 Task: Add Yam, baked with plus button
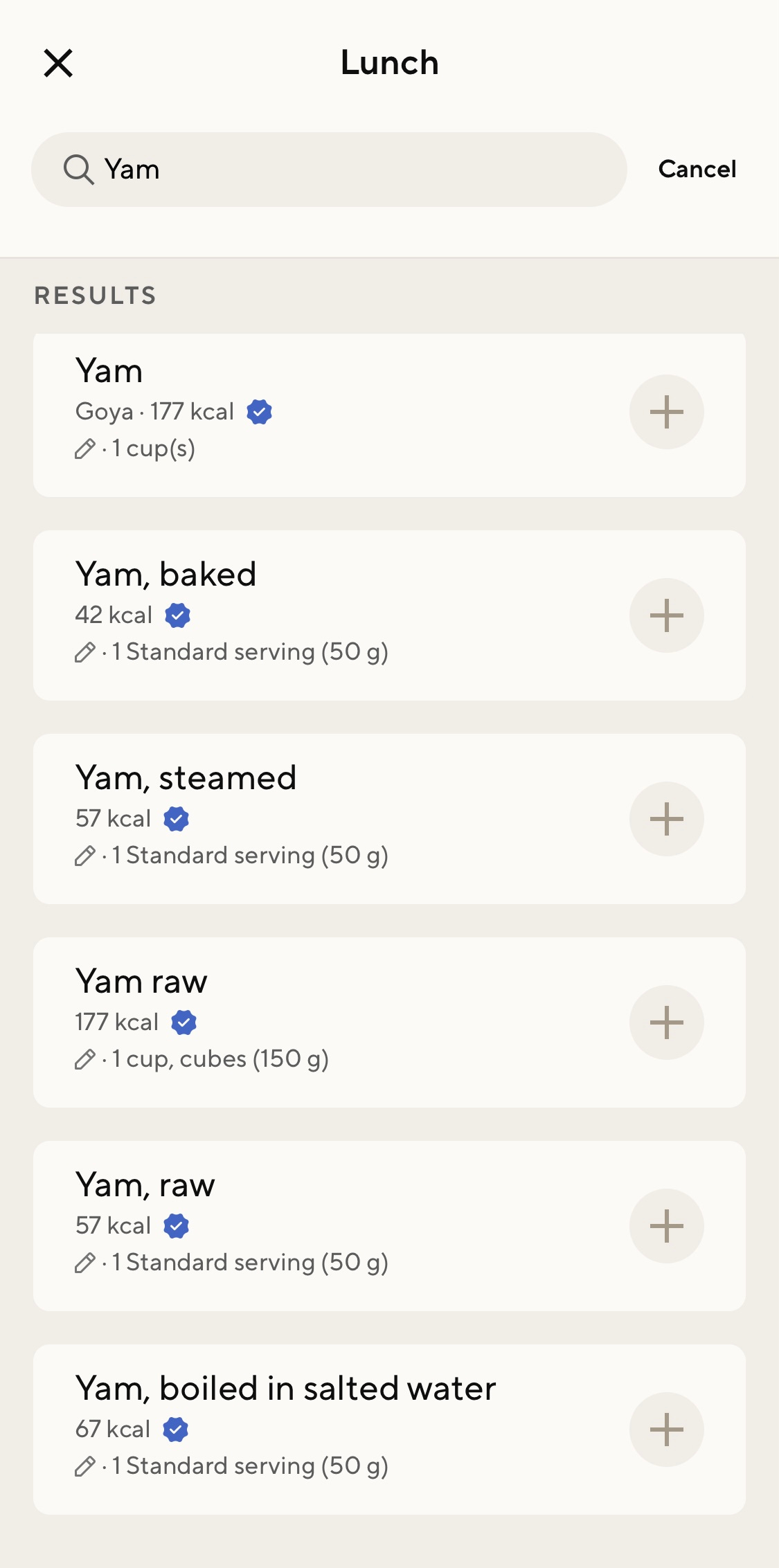666,615
